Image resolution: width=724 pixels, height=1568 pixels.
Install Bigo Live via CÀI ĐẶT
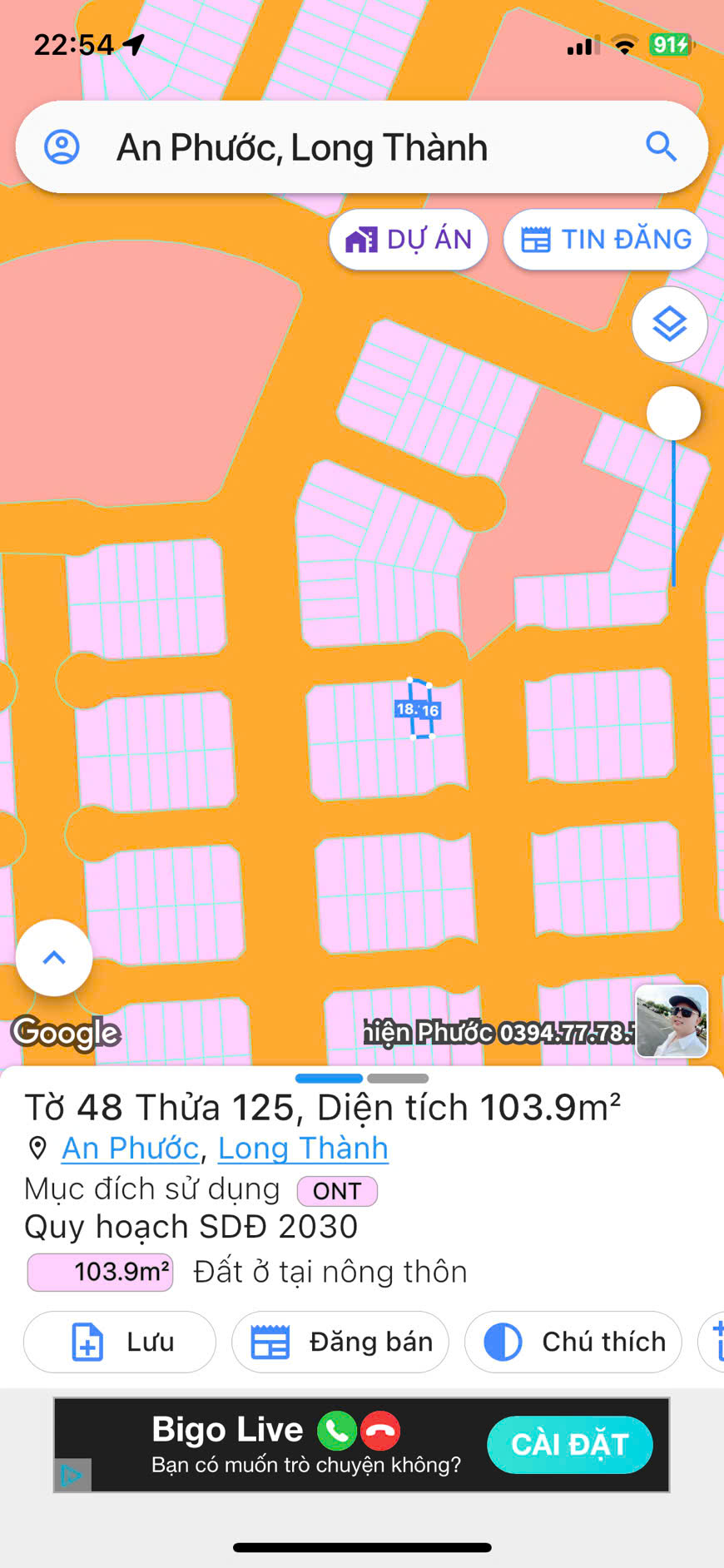pyautogui.click(x=569, y=1445)
